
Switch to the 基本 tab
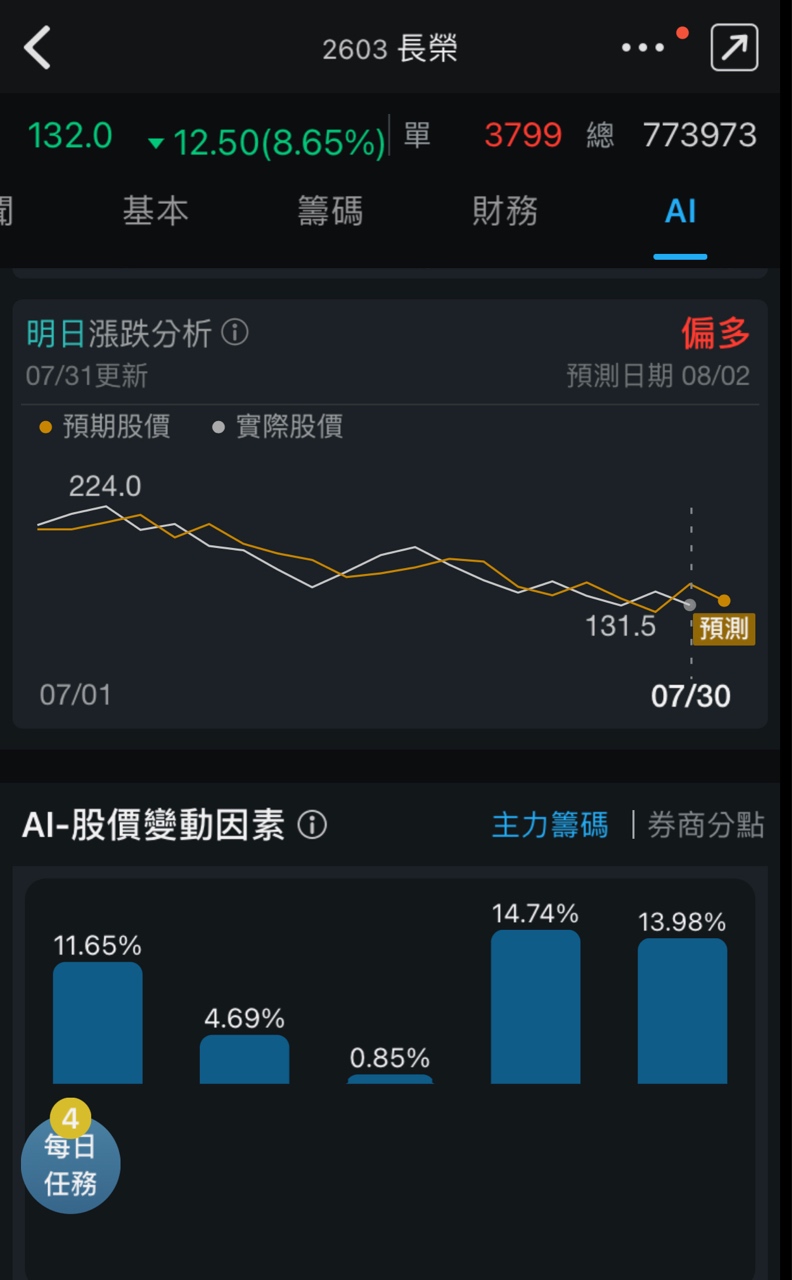tap(155, 211)
